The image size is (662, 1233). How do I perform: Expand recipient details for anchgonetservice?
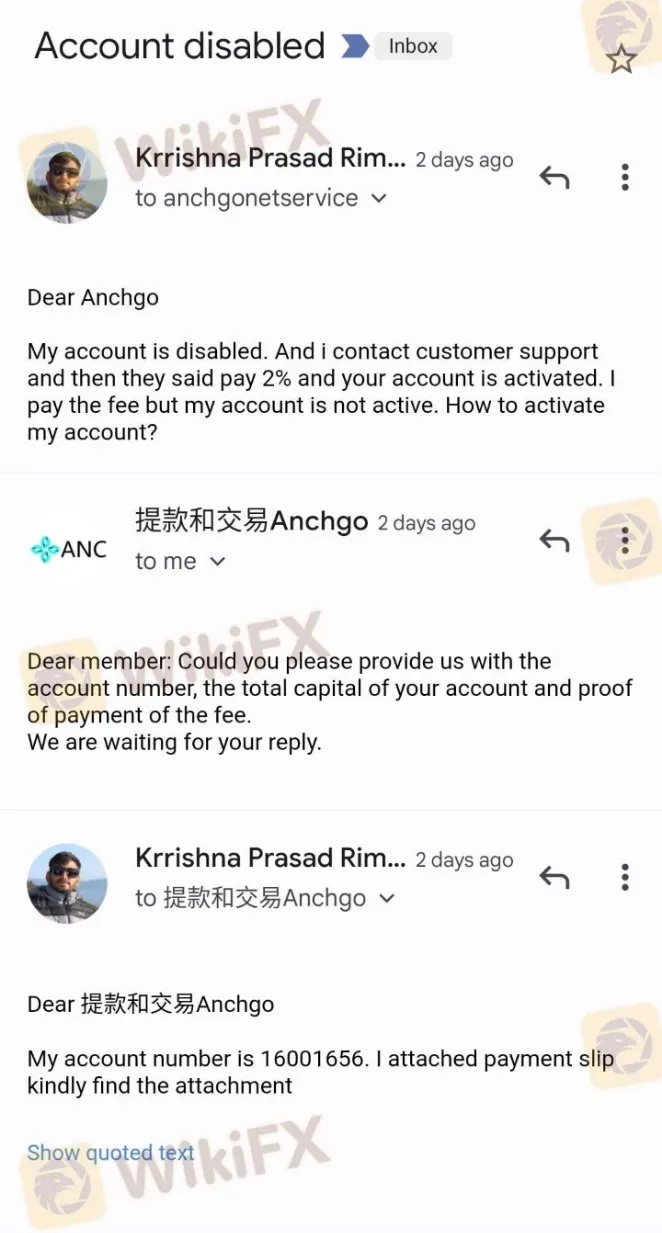click(378, 198)
